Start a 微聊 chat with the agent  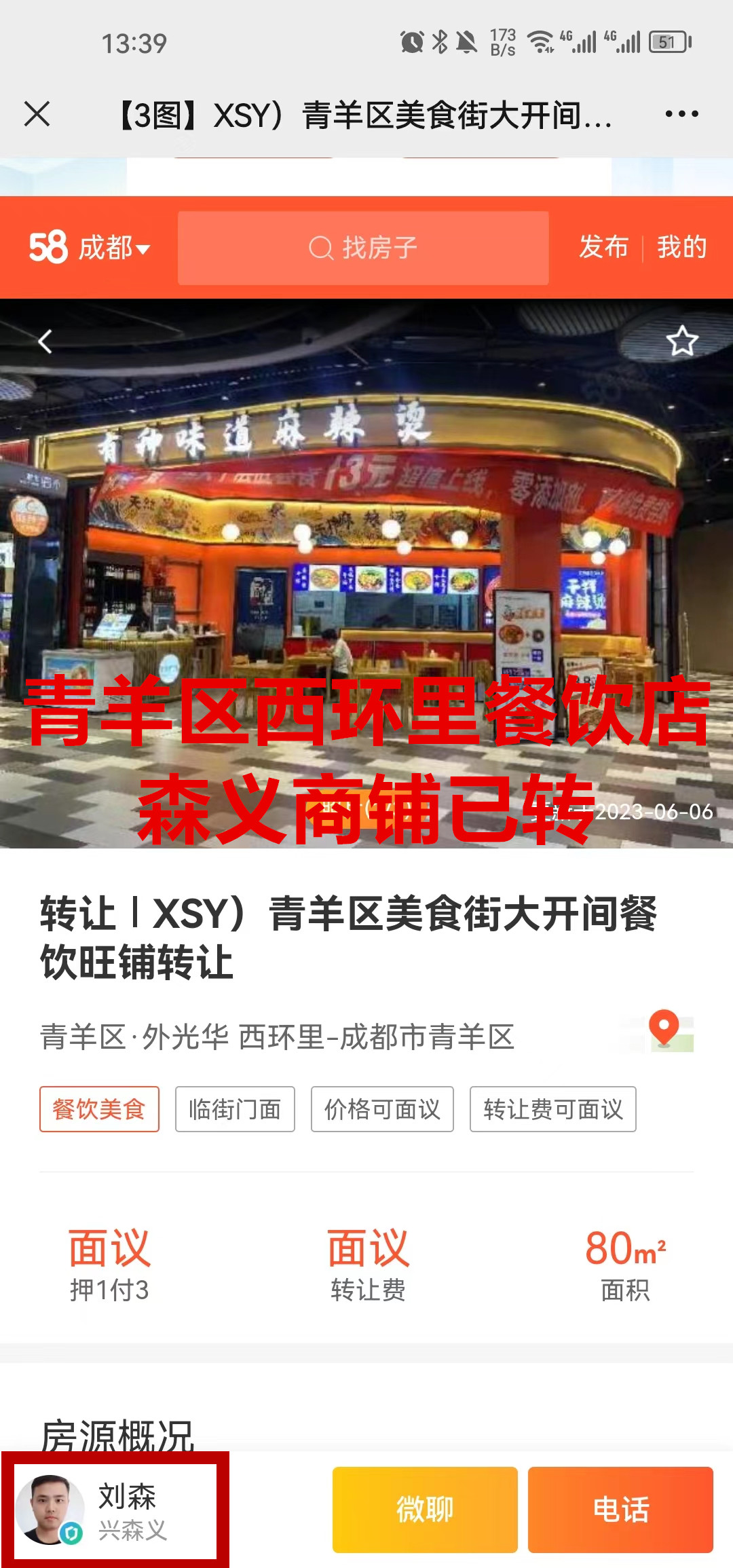(425, 1510)
